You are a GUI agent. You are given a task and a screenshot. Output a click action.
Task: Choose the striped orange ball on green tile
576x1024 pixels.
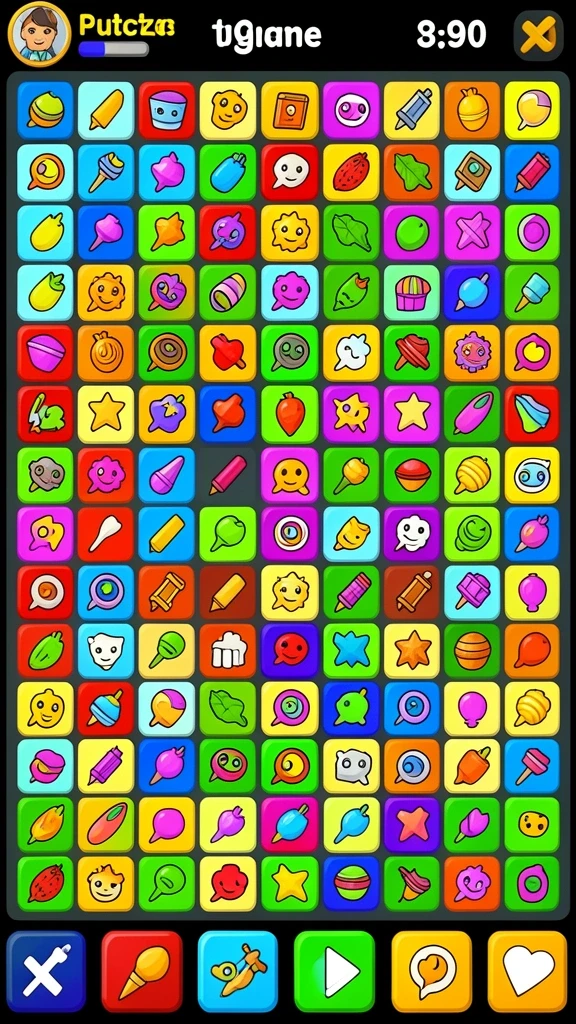(472, 651)
